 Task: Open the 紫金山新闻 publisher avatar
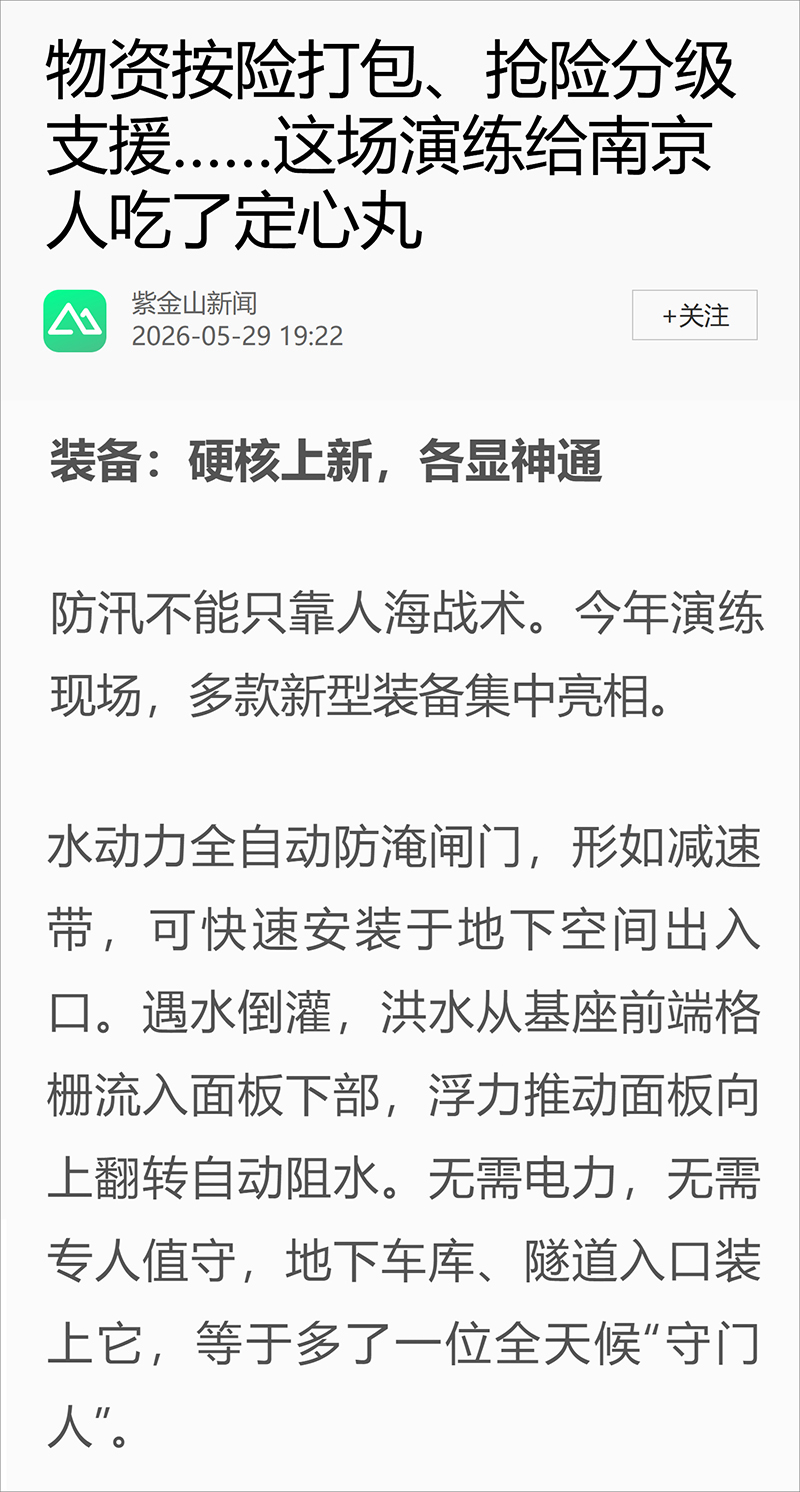point(75,321)
